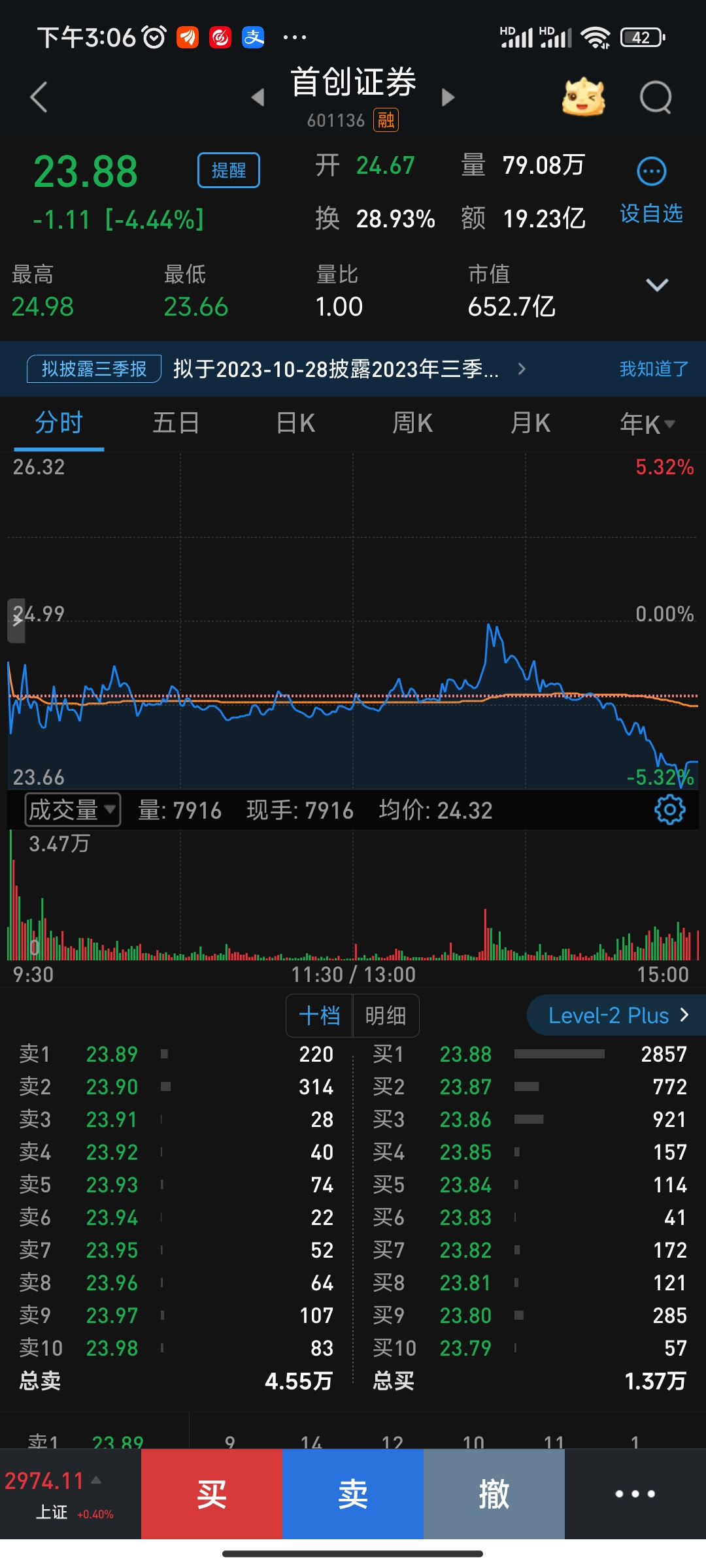Select the 月K chart tab
This screenshot has width=706, height=1568.
[530, 423]
